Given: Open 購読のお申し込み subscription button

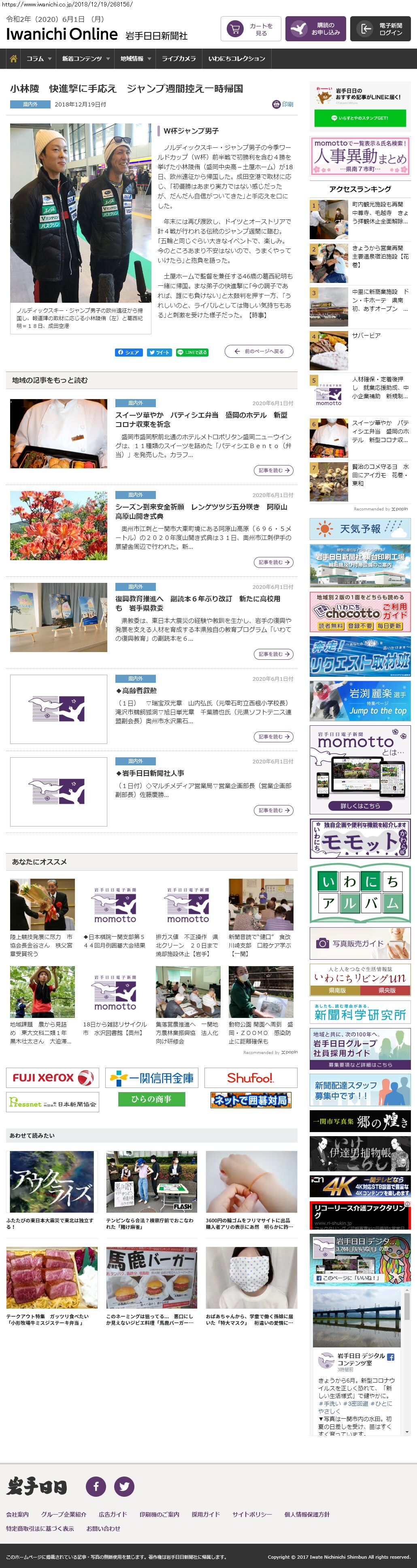Looking at the screenshot, I should coord(315,29).
